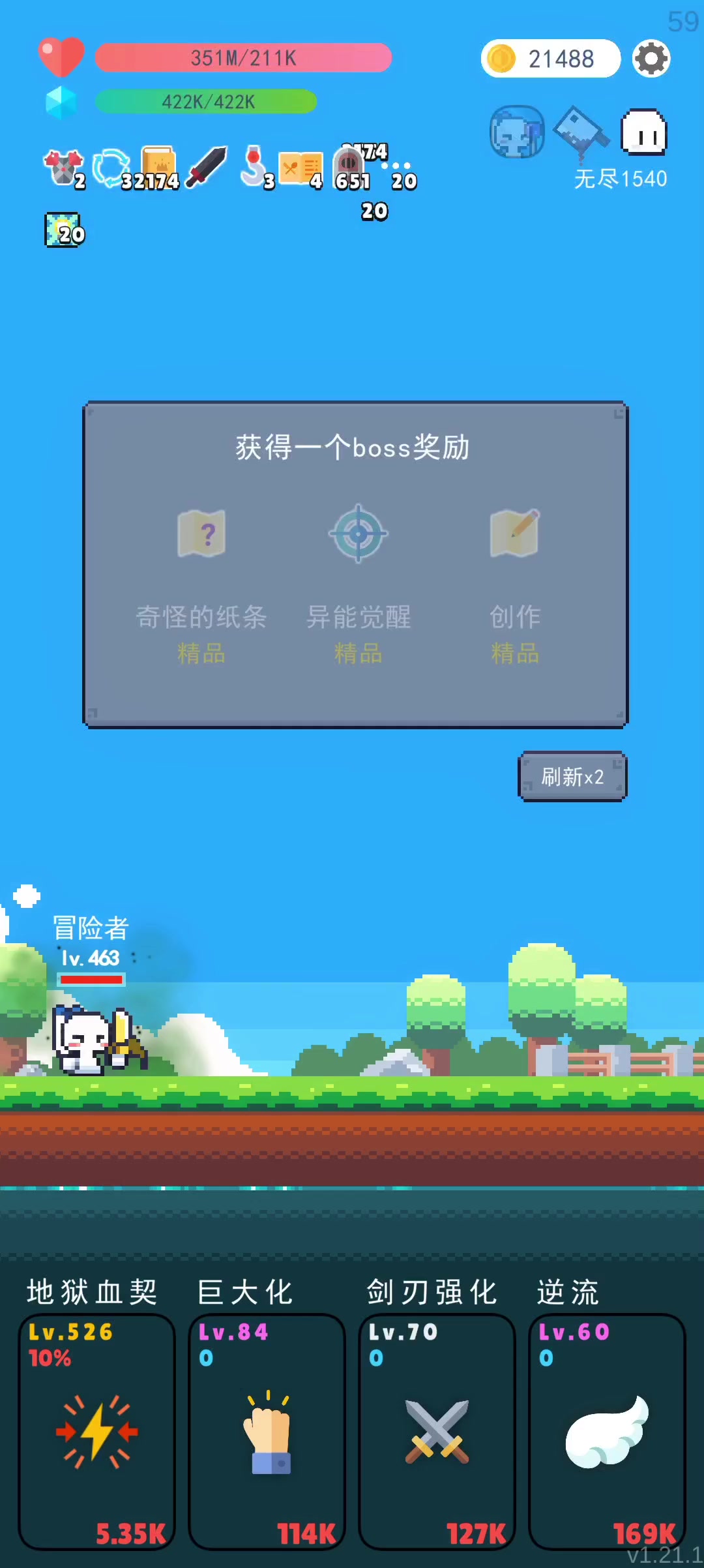Refresh rewards with 刷新x2 button
This screenshot has height=1568, width=704.
click(x=572, y=777)
